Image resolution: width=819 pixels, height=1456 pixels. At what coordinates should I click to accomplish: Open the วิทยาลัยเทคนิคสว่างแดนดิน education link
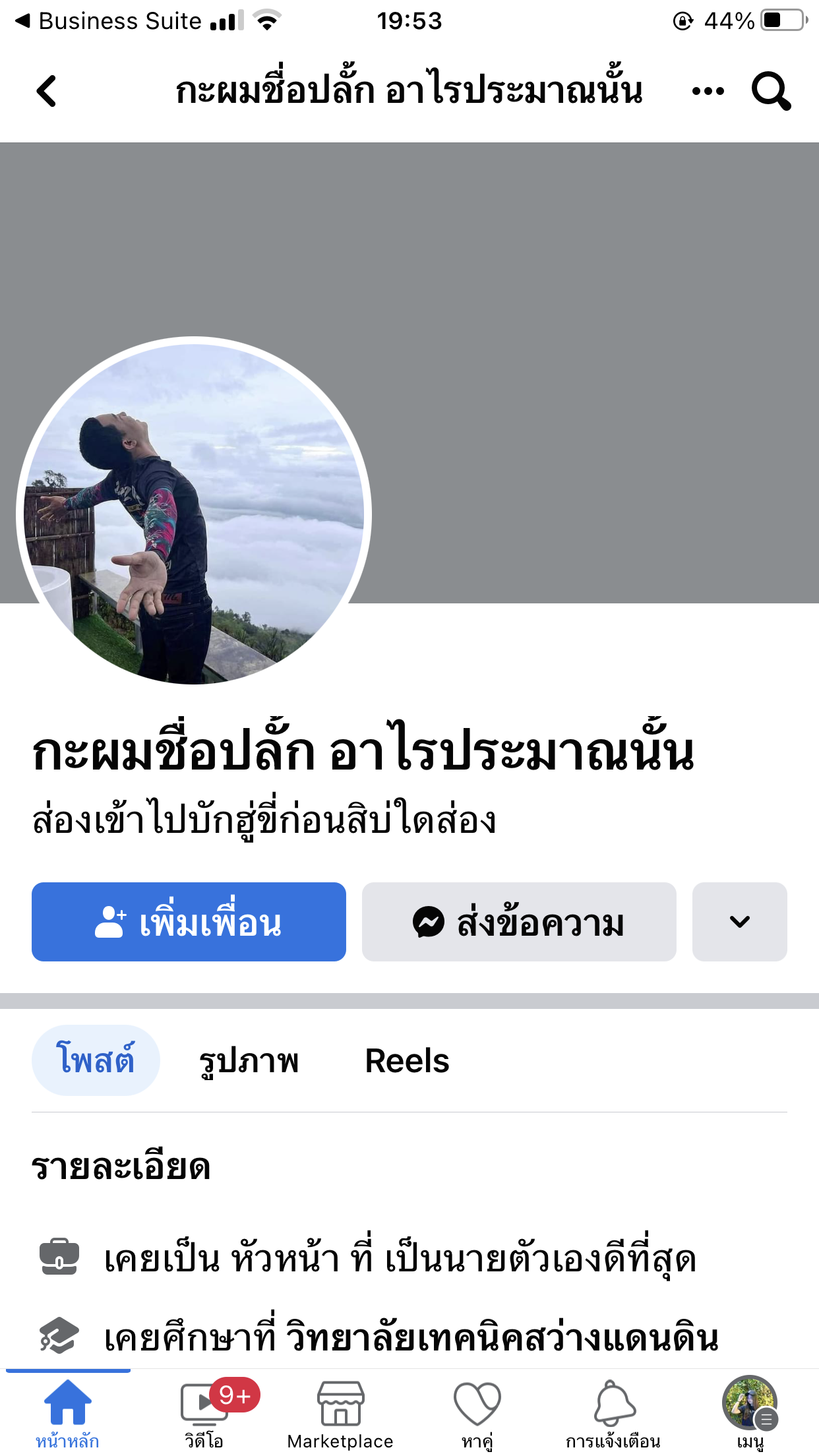[501, 1337]
